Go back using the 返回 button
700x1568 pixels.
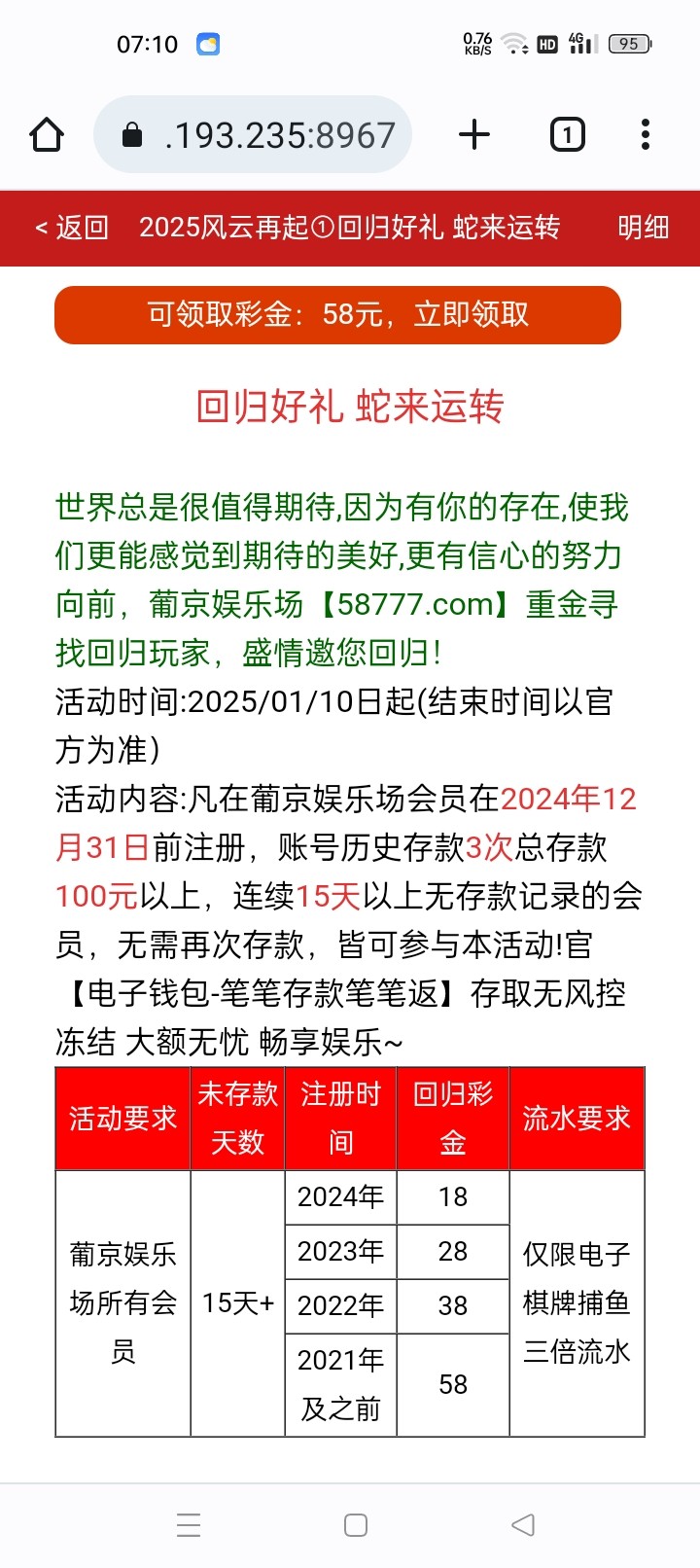(72, 228)
